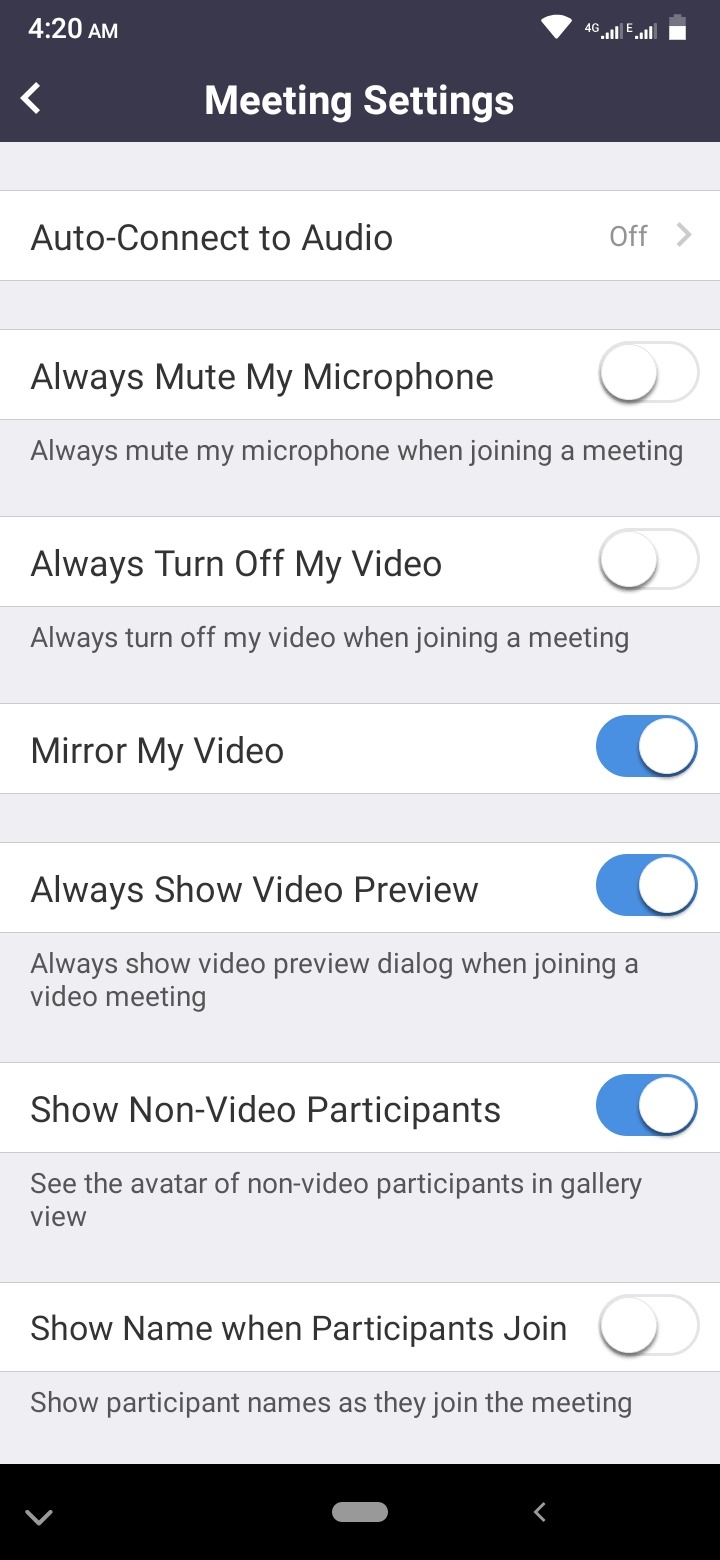Enable Always Mute My Microphone
720x1560 pixels.
(646, 375)
